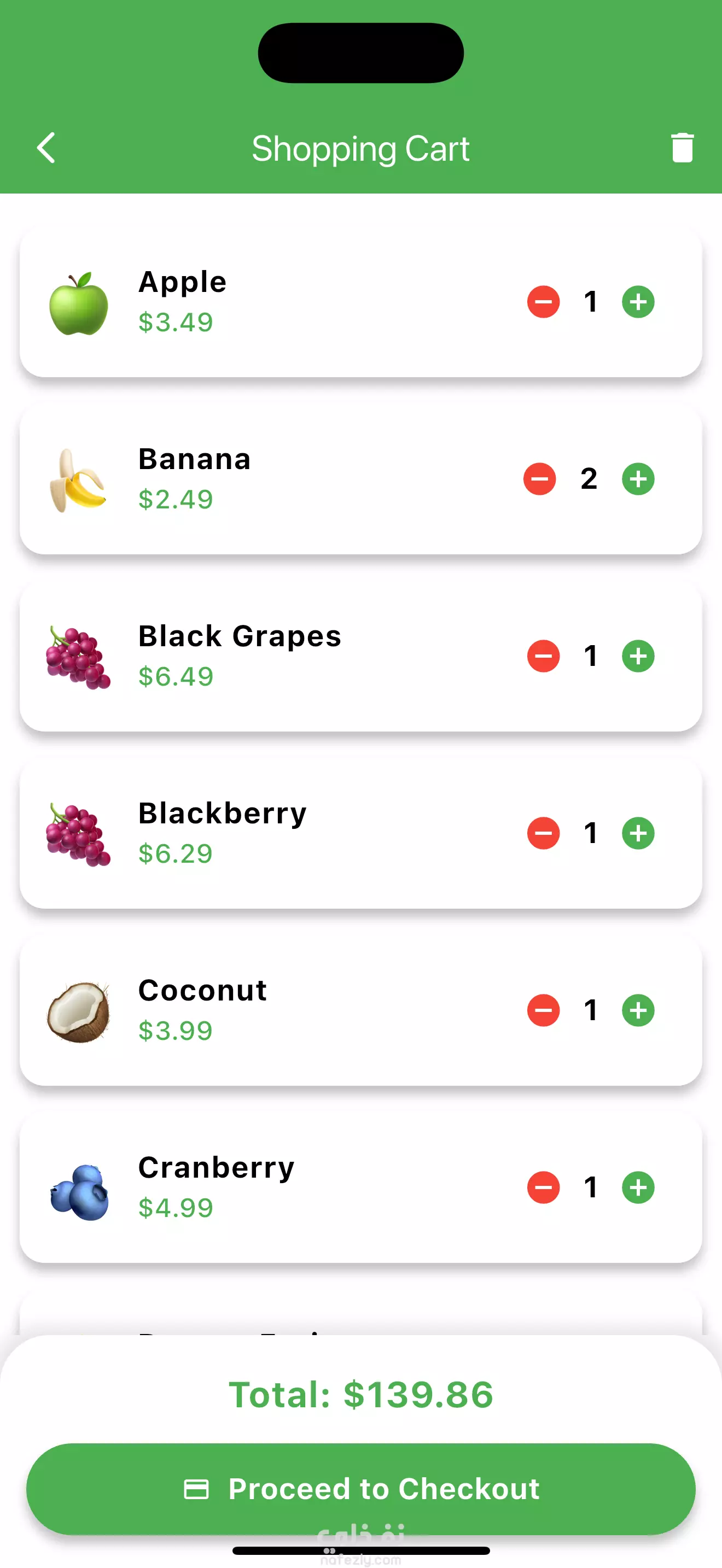The image size is (722, 1568).
Task: Decrease Apple quantity
Action: [x=544, y=302]
